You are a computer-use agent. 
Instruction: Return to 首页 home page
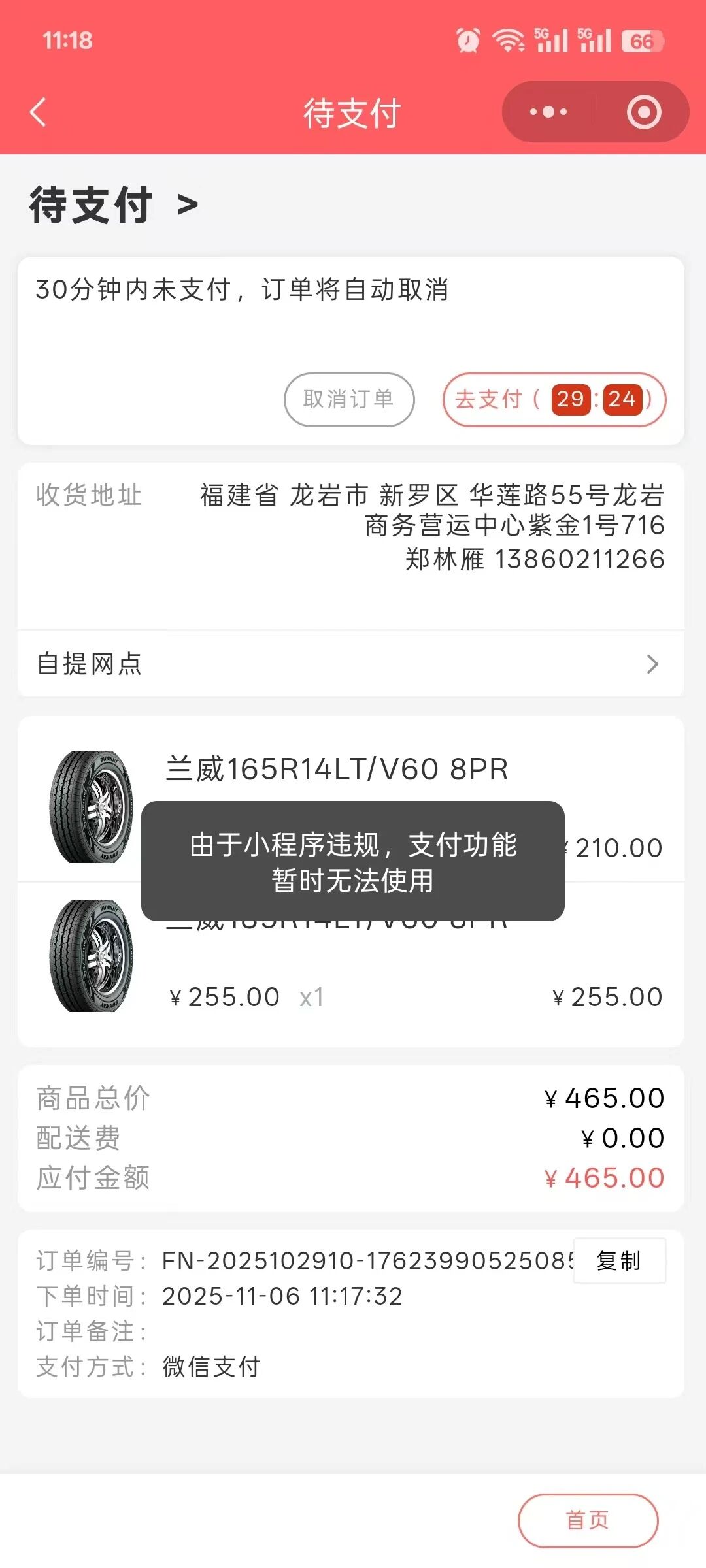tap(587, 1520)
